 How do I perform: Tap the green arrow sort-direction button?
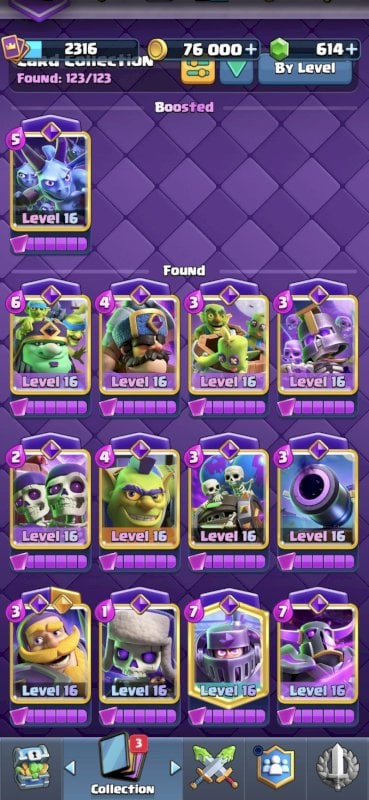[236, 69]
